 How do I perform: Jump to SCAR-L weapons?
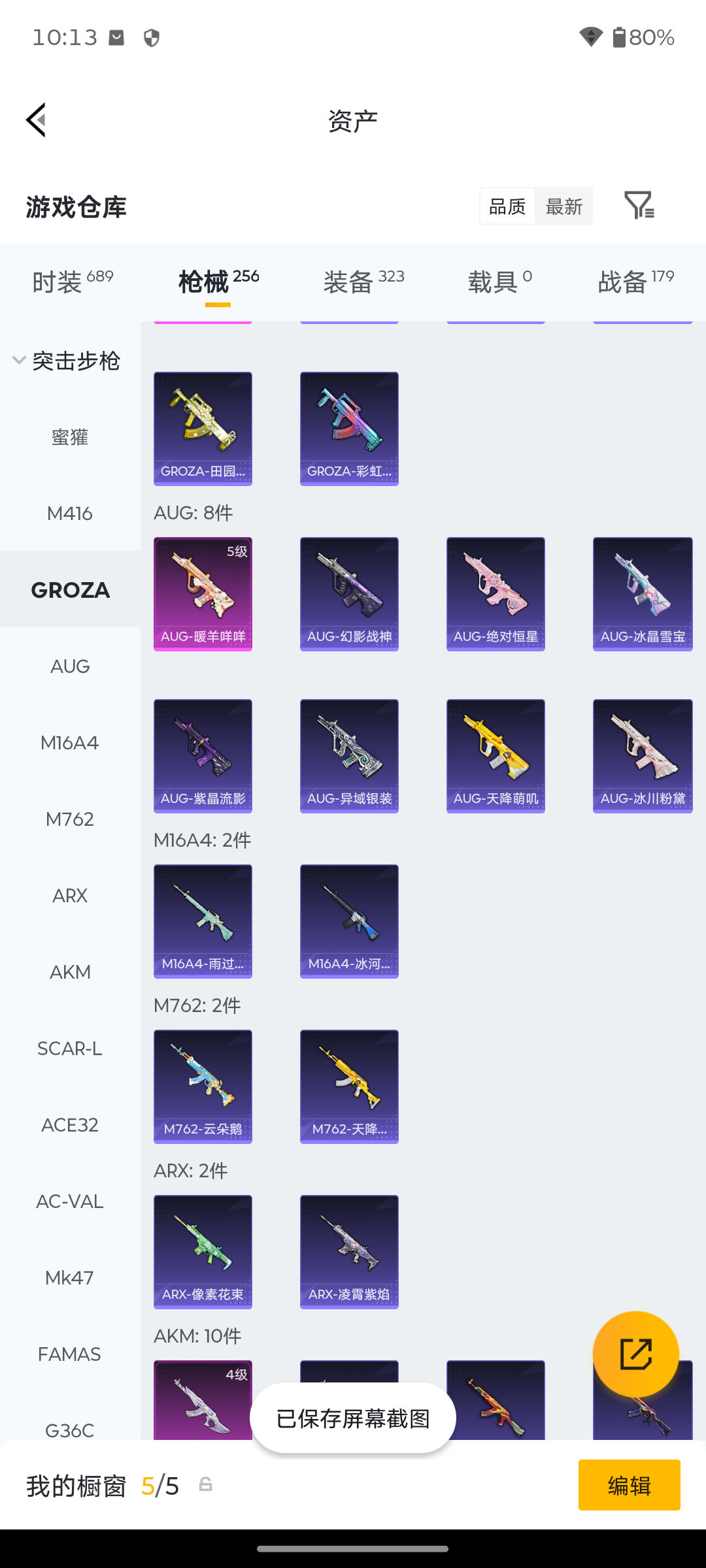70,1049
